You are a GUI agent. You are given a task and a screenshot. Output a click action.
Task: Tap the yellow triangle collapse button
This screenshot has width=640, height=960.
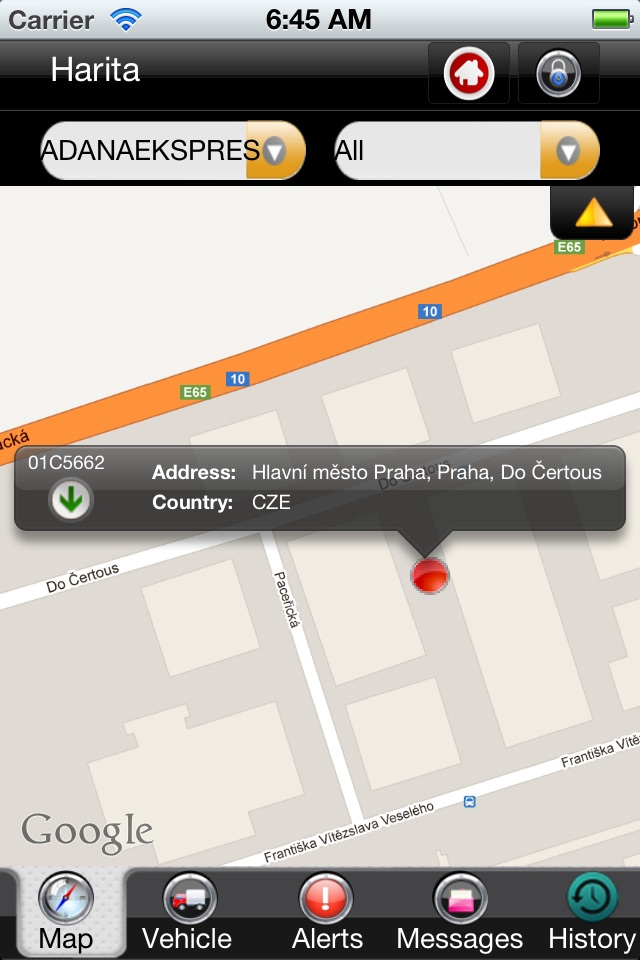coord(592,212)
